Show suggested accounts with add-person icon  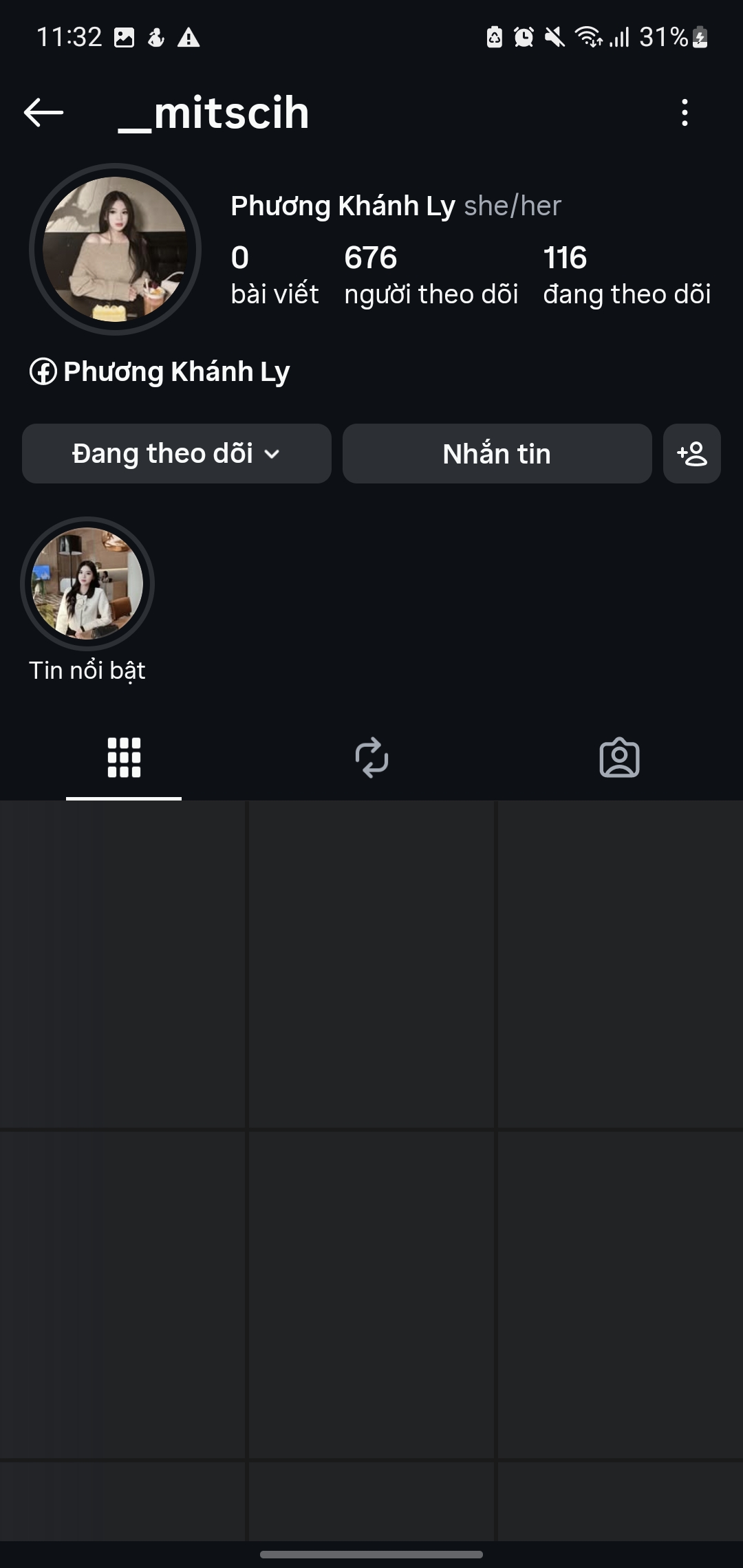(691, 454)
